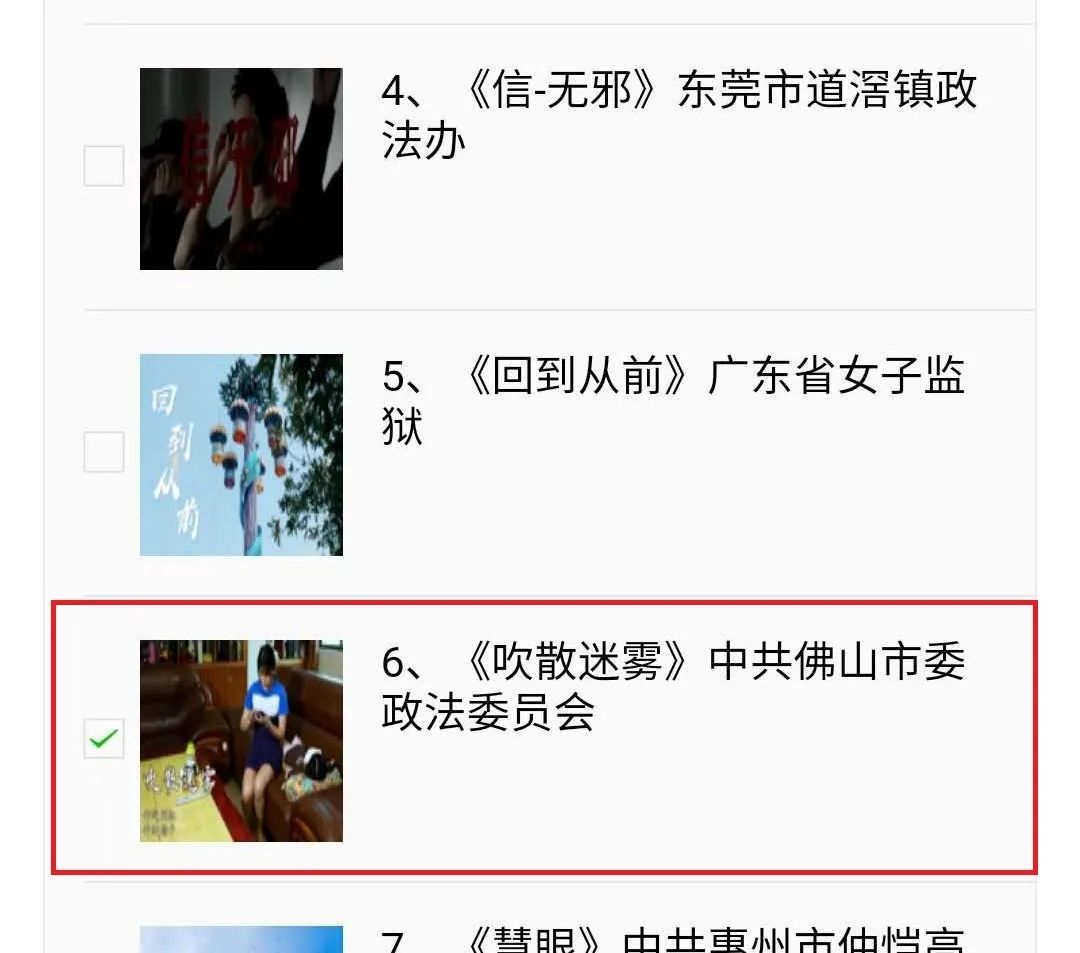Uncheck the 《吹散迷雾》 vote checkbox
This screenshot has width=1080, height=953.
pyautogui.click(x=104, y=738)
